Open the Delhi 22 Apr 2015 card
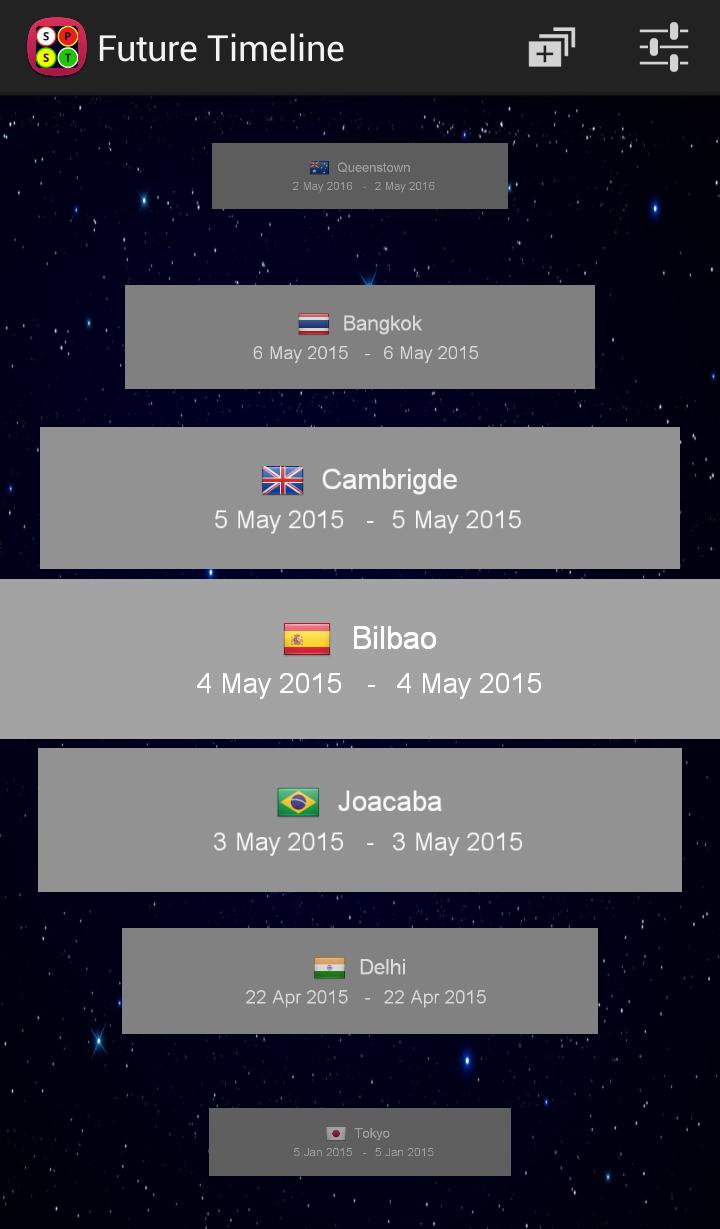 (x=360, y=981)
